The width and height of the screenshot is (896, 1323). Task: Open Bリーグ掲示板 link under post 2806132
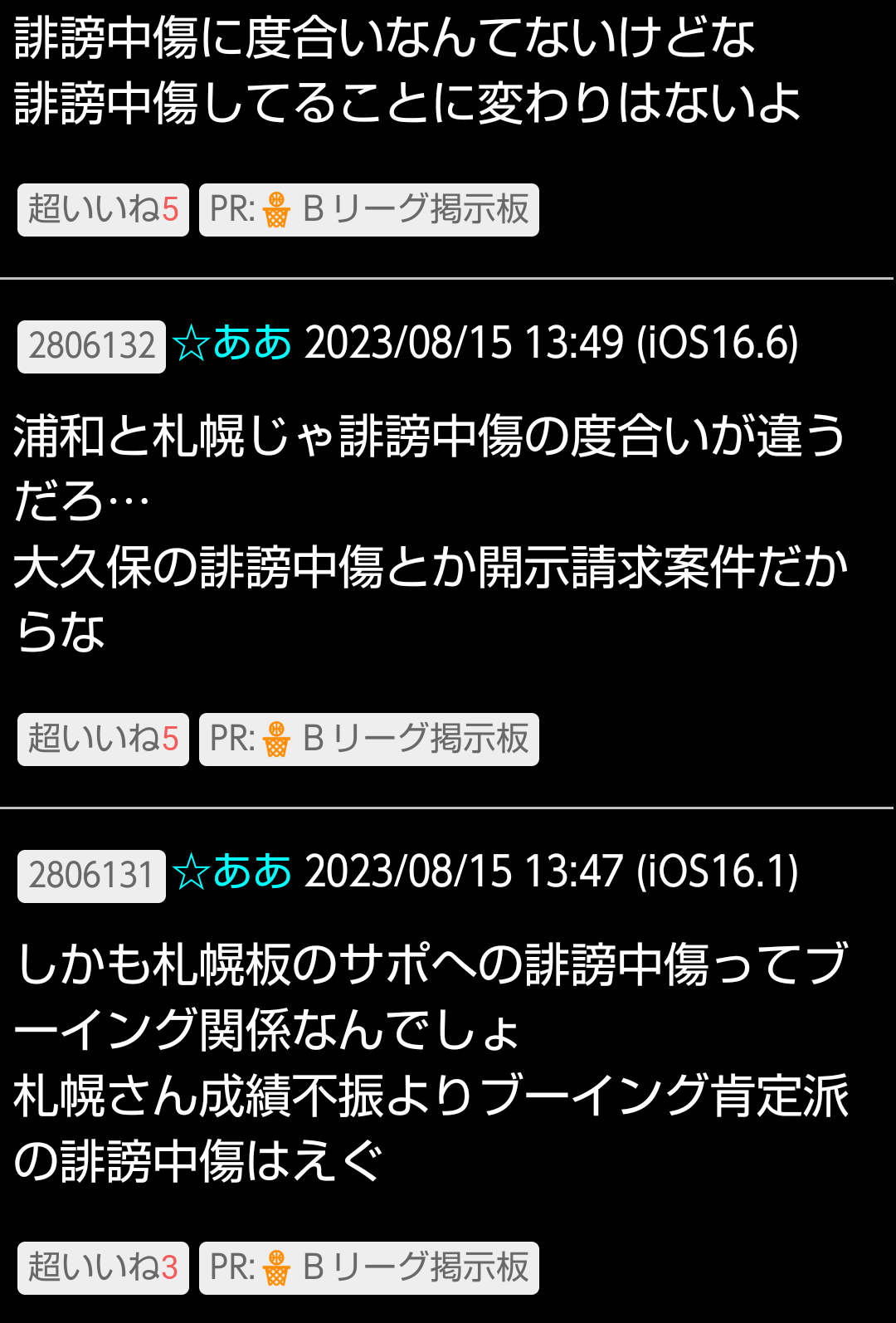[x=369, y=739]
